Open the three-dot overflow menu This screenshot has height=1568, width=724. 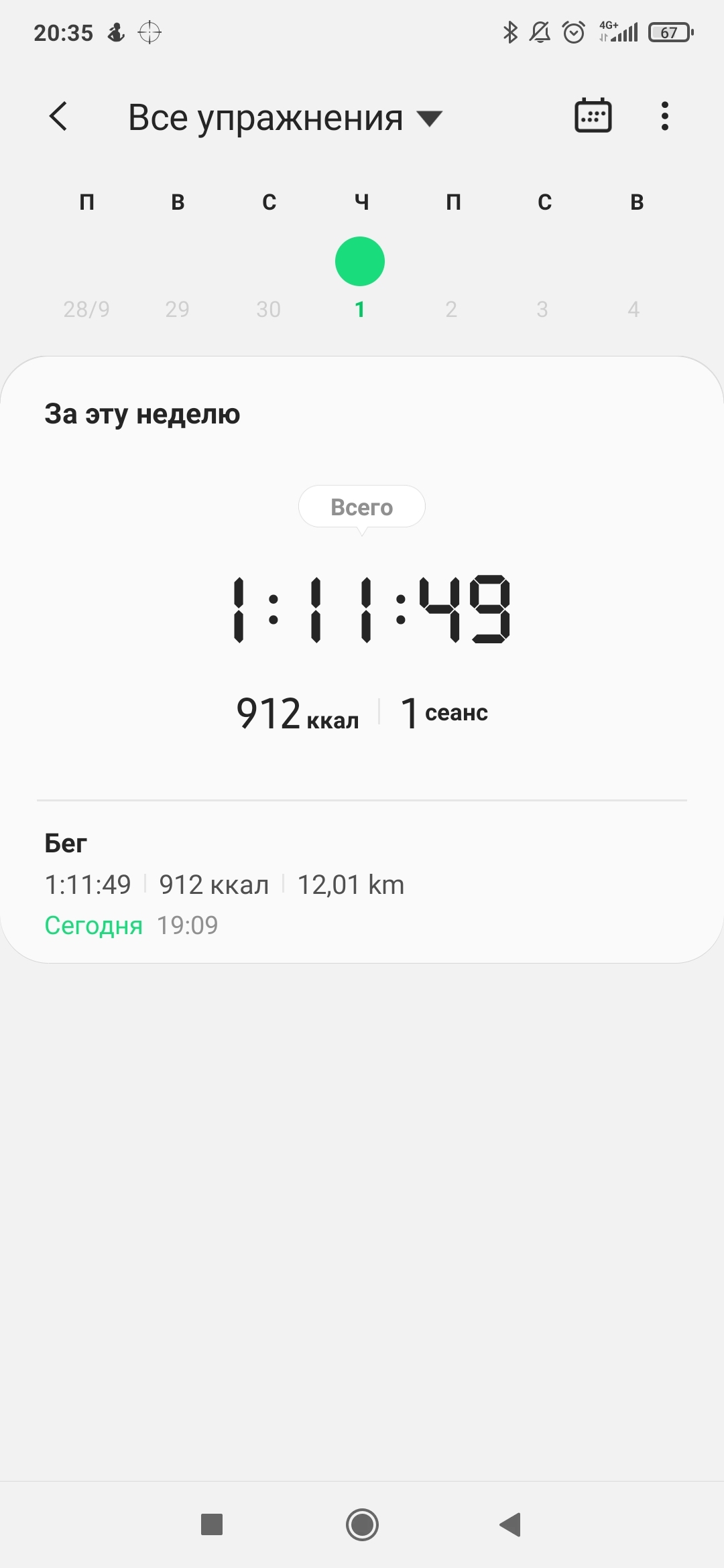click(x=664, y=117)
